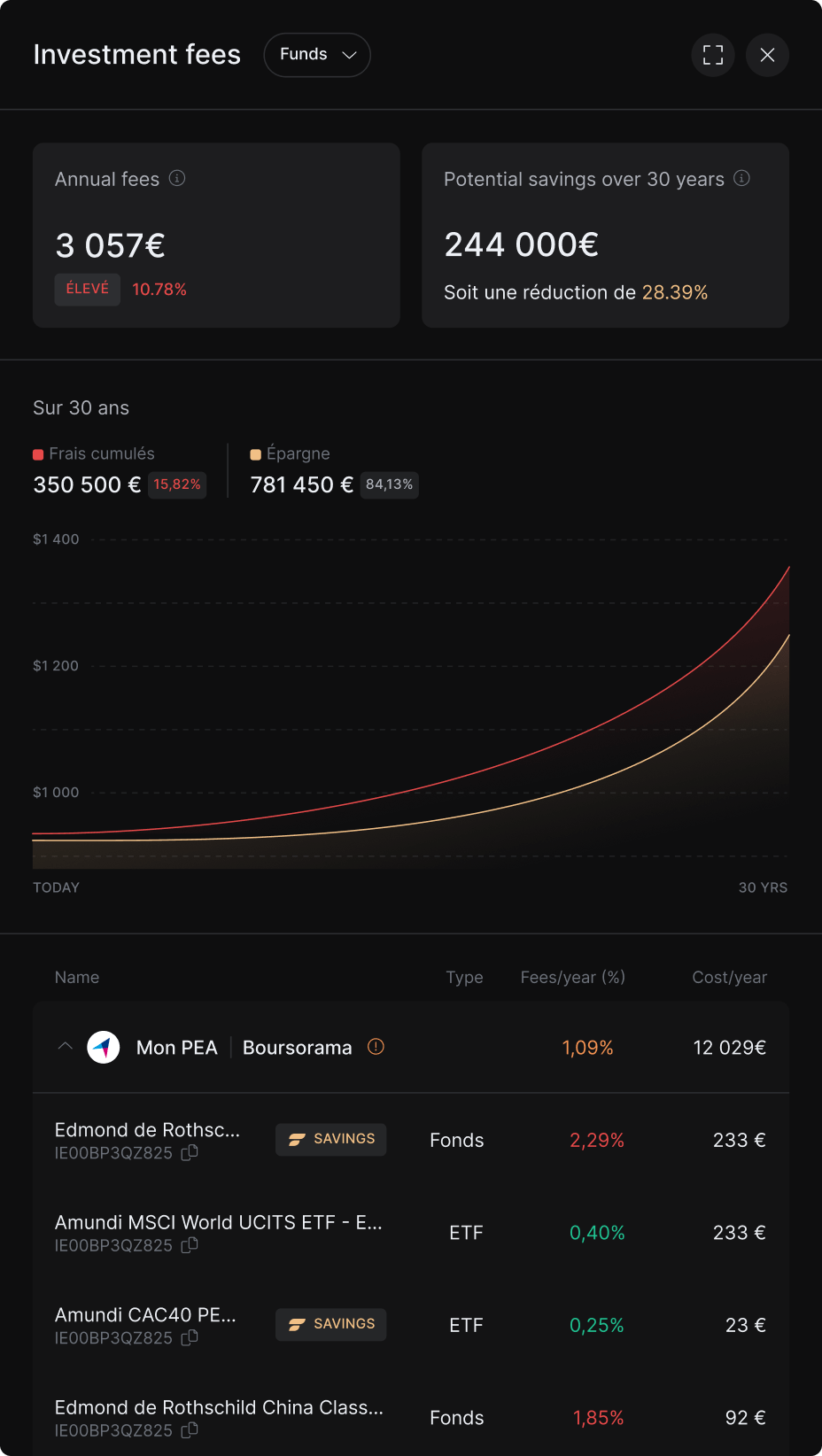The image size is (822, 1456).
Task: Collapse the Mon PEA account row
Action: [65, 1046]
